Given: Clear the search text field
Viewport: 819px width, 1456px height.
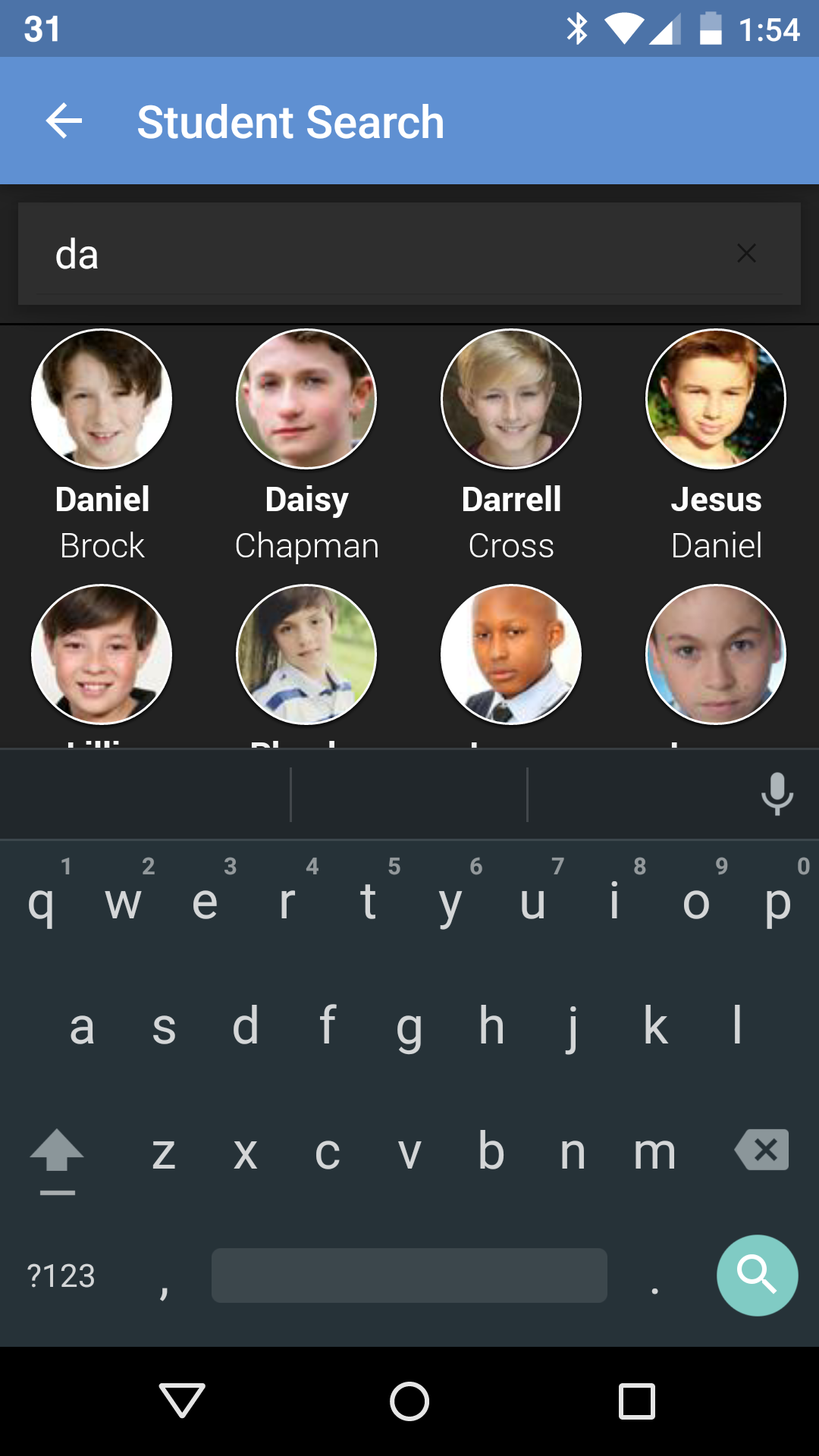Looking at the screenshot, I should point(746,253).
